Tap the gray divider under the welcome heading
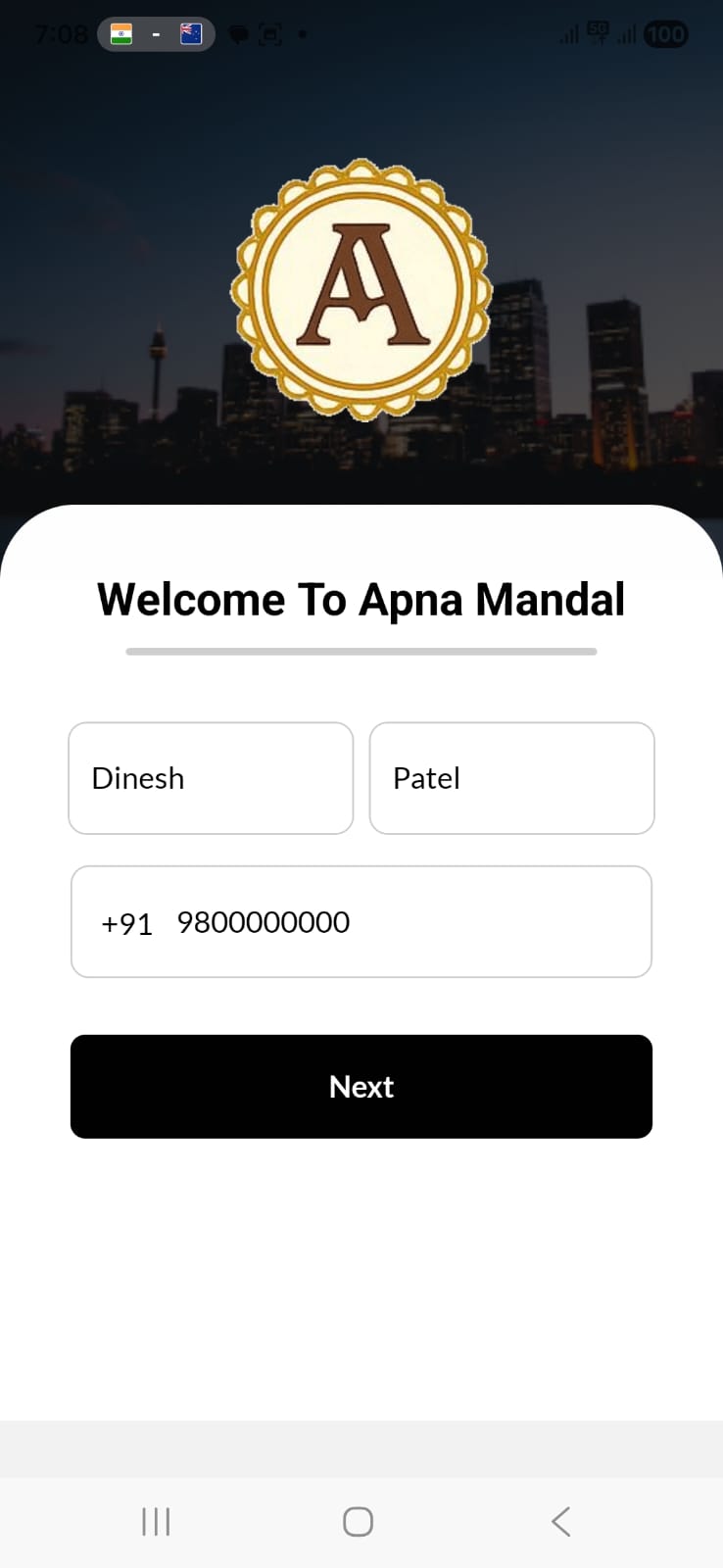Image resolution: width=723 pixels, height=1568 pixels. click(x=361, y=650)
